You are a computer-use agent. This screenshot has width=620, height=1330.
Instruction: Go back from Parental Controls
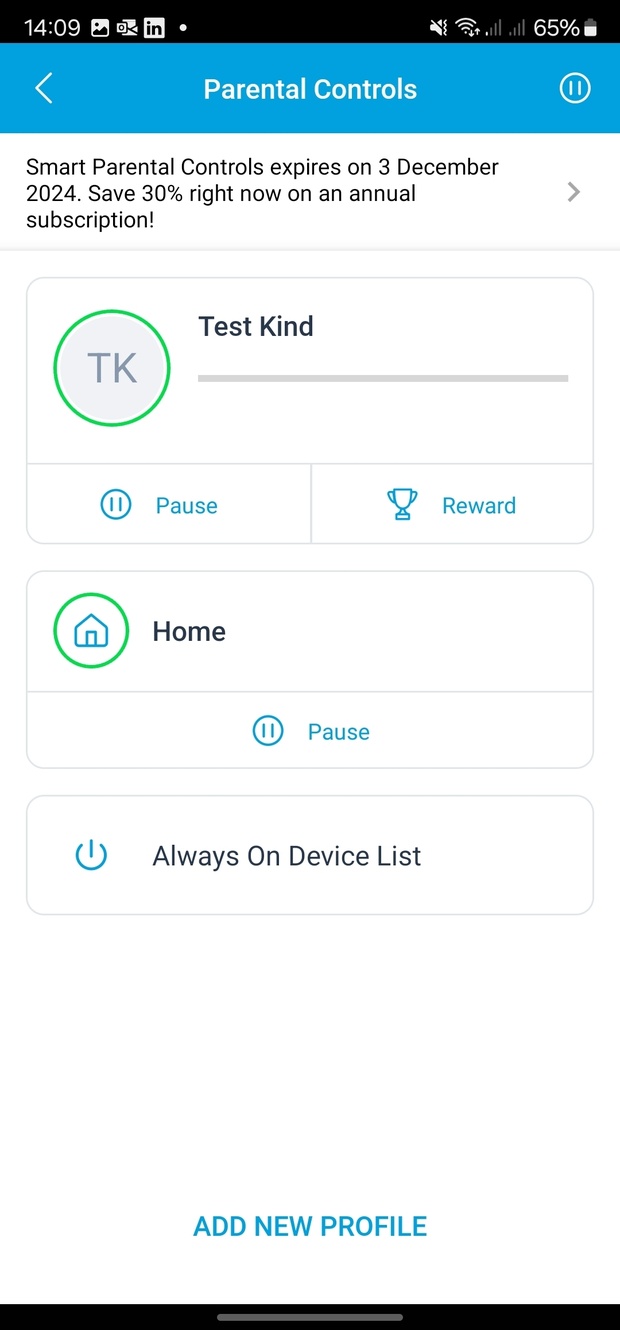click(x=44, y=89)
